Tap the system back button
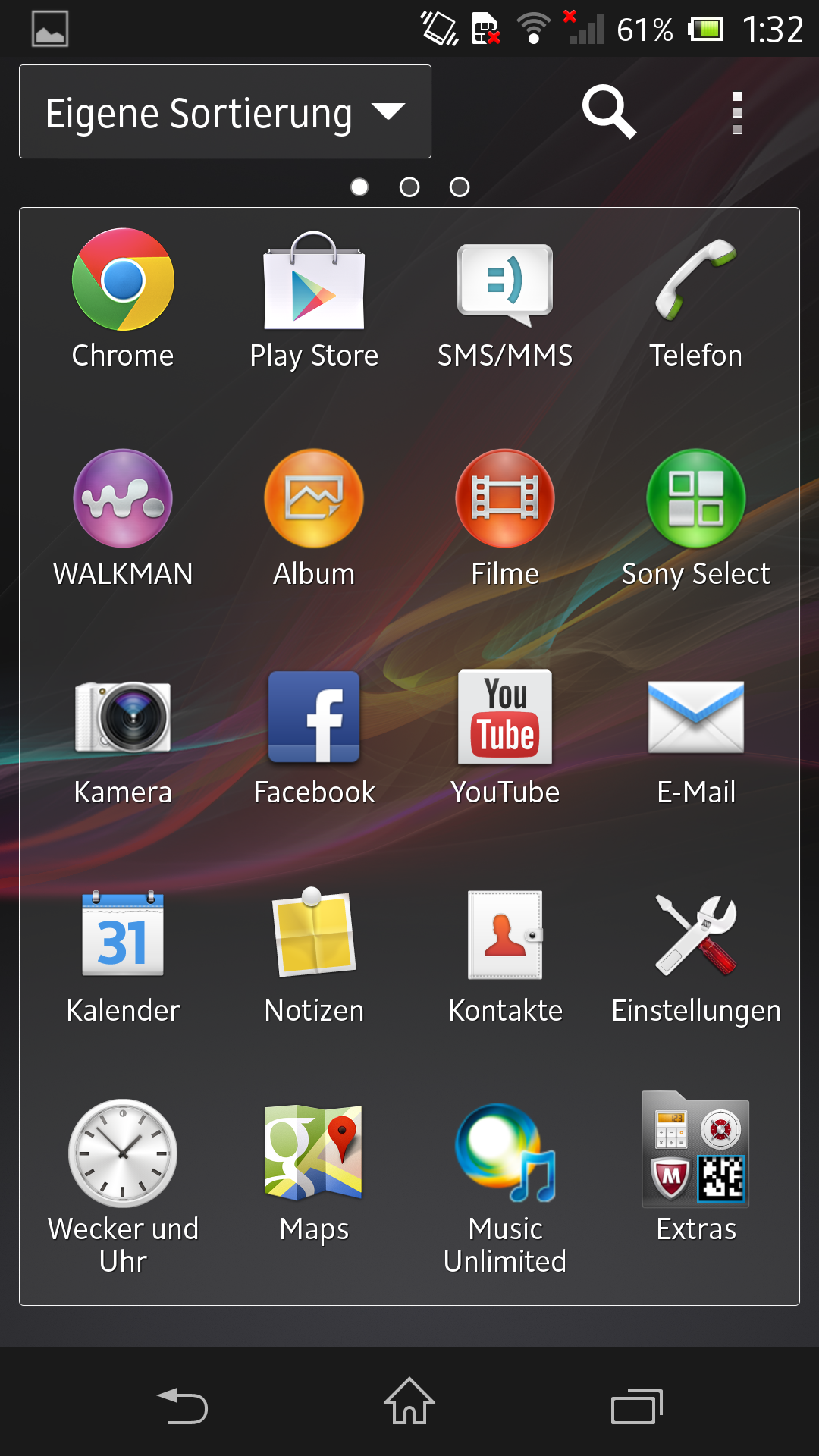This screenshot has height=1456, width=819. [x=182, y=1405]
